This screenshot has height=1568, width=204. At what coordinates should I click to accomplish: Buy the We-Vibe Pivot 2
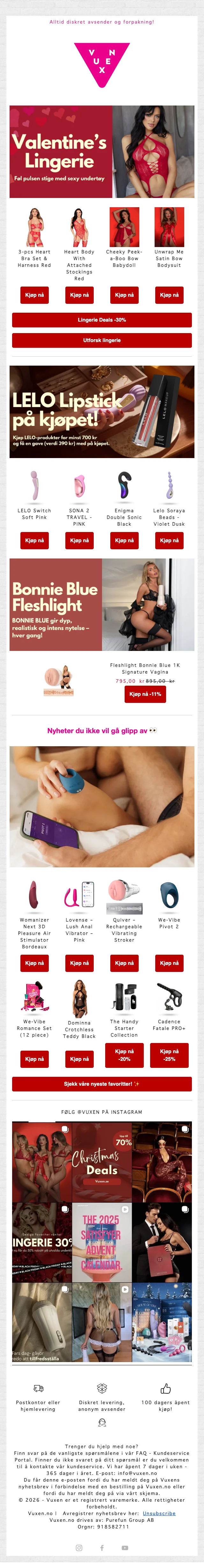tap(169, 963)
